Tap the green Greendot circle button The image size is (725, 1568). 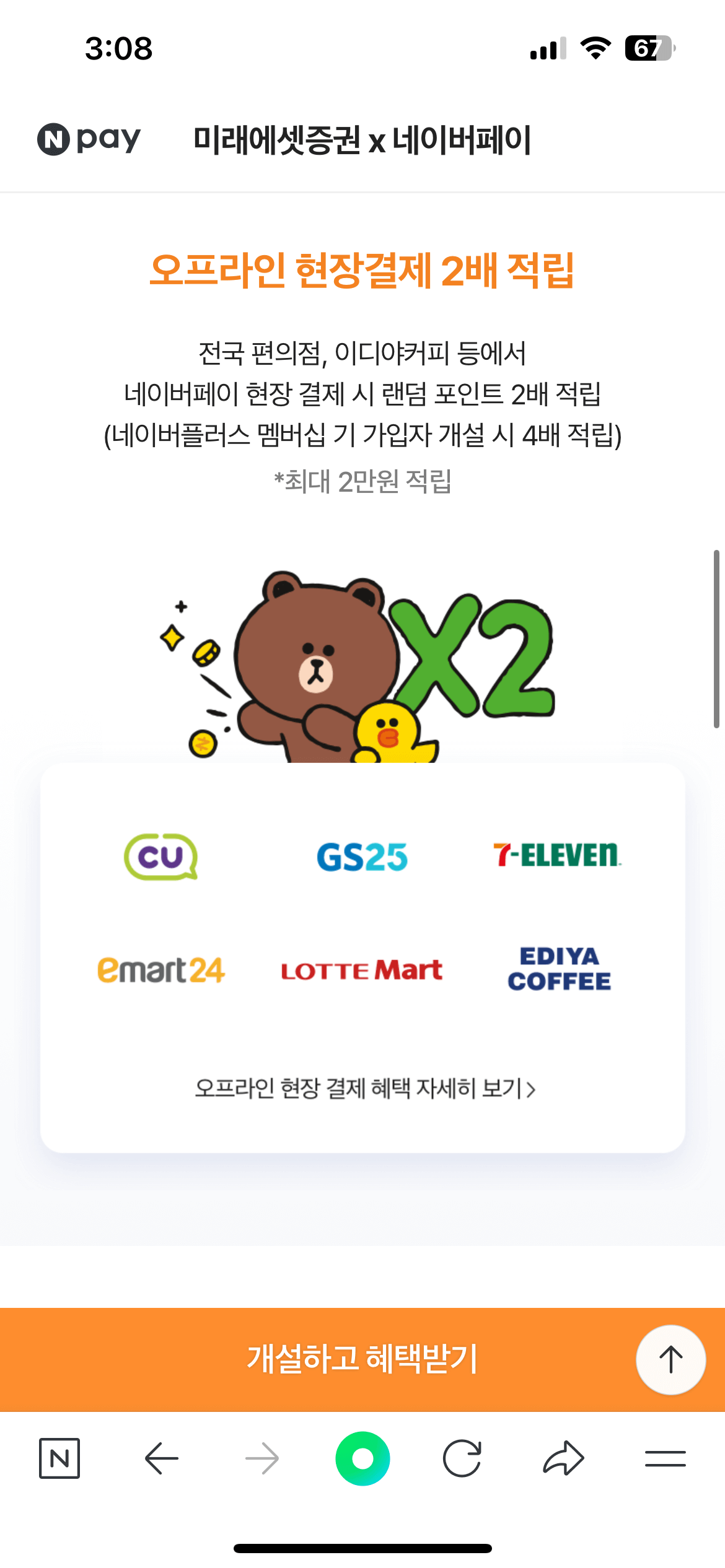tap(362, 1458)
